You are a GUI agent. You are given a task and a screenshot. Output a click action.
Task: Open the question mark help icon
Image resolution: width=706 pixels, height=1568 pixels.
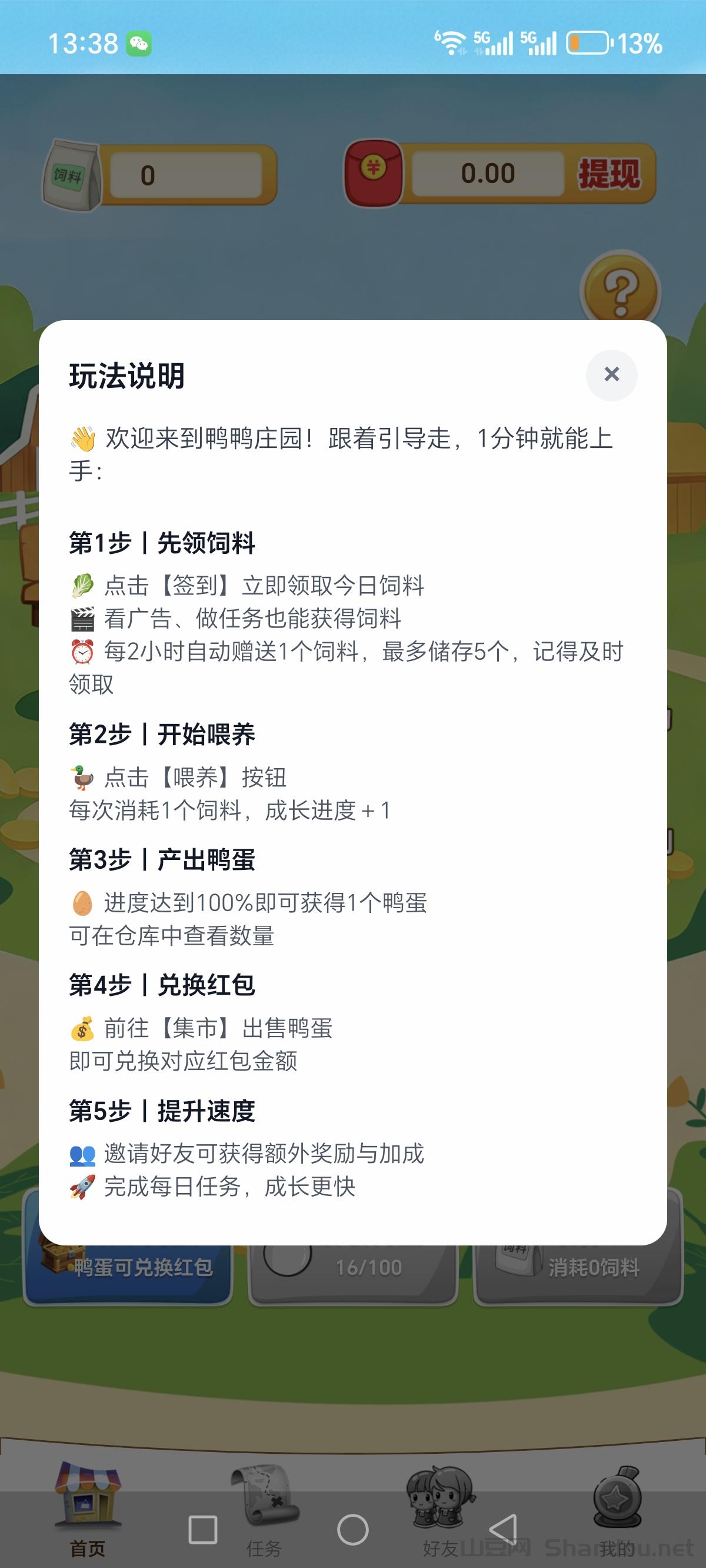620,290
